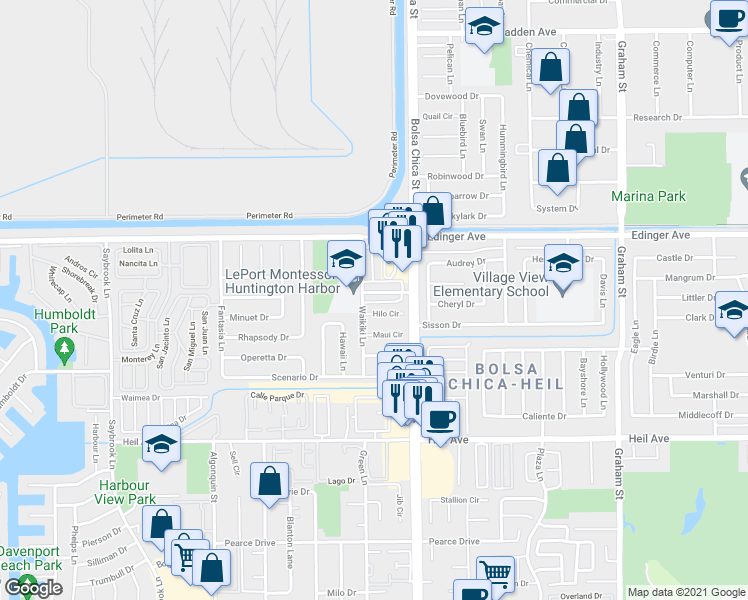
Task: Tap the coffee cup marker on Heil Ave
Action: tap(440, 420)
